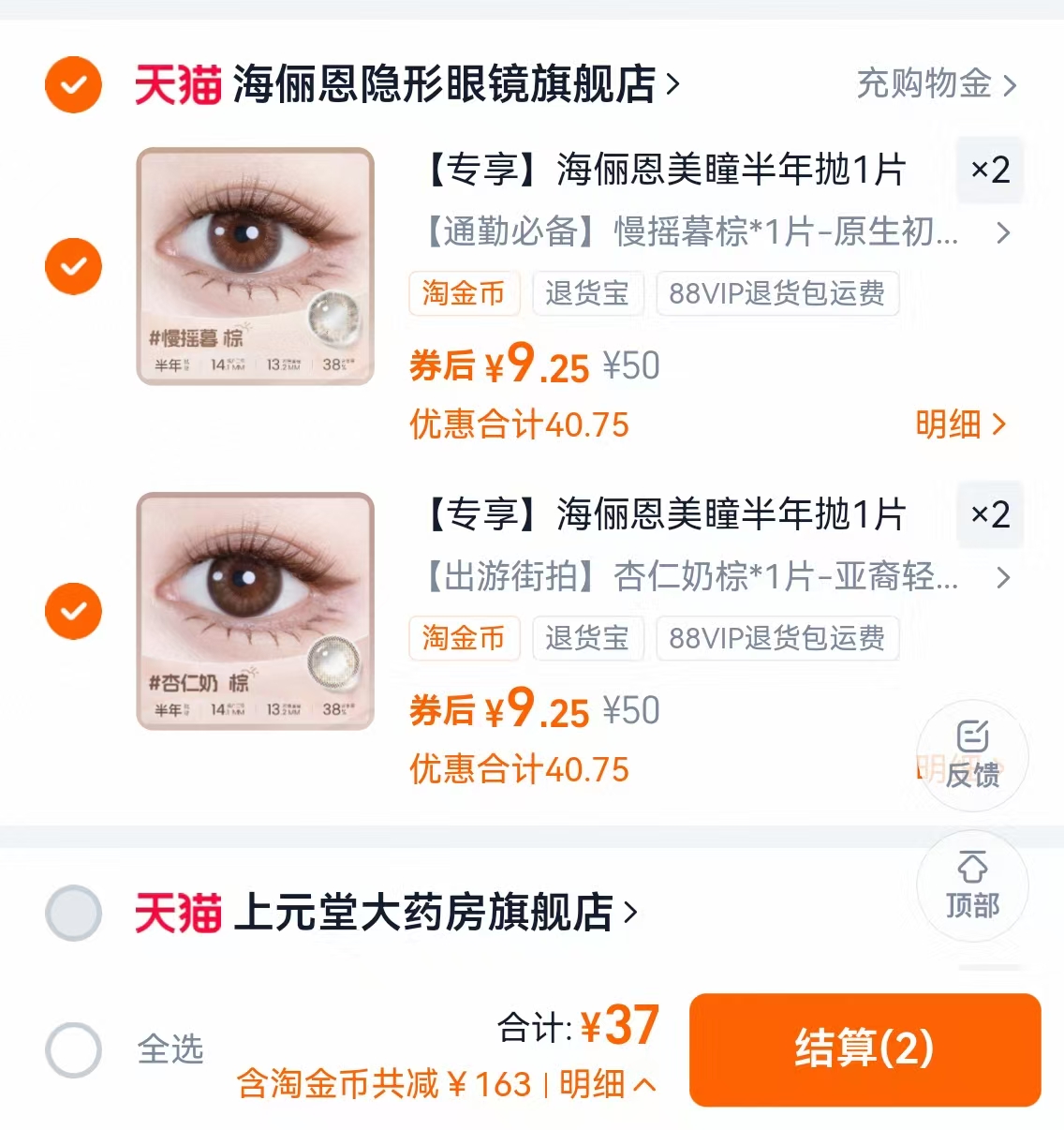Tap the 结算(2) checkout button
This screenshot has width=1064, height=1130.
pyautogui.click(x=863, y=1049)
